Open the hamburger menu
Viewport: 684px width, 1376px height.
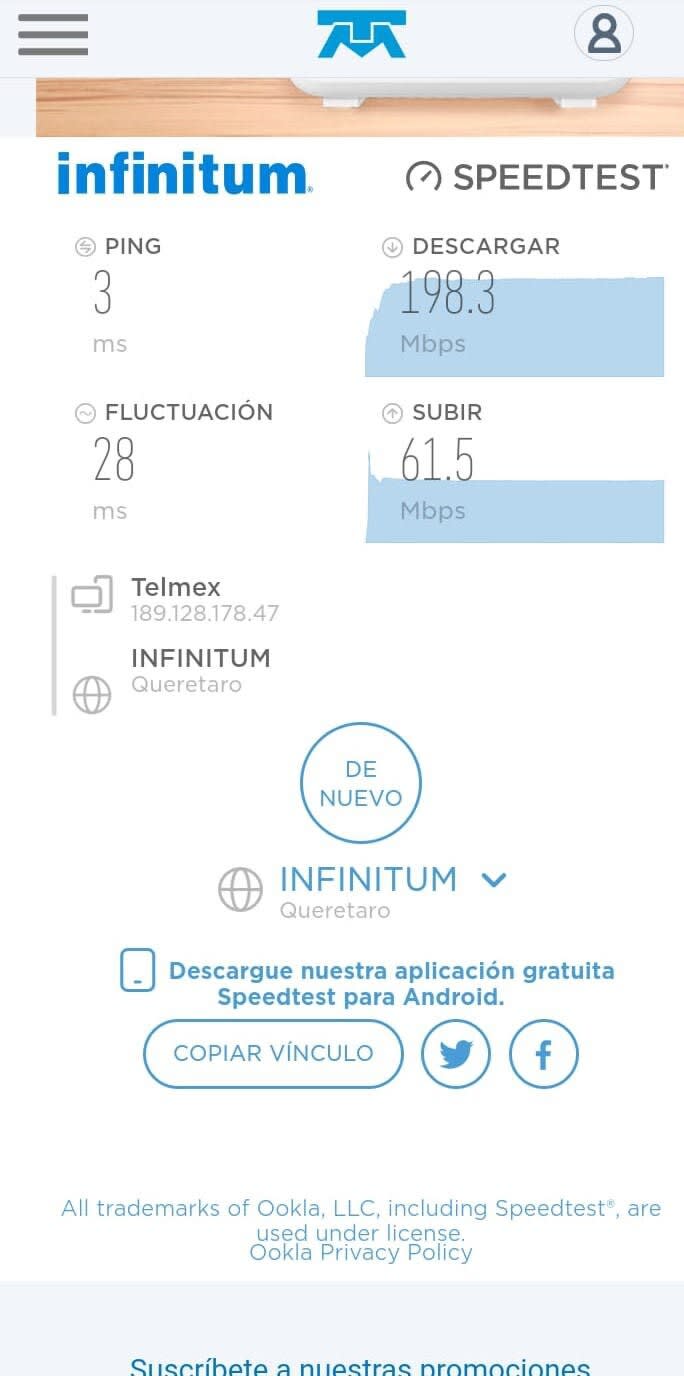pyautogui.click(x=53, y=35)
